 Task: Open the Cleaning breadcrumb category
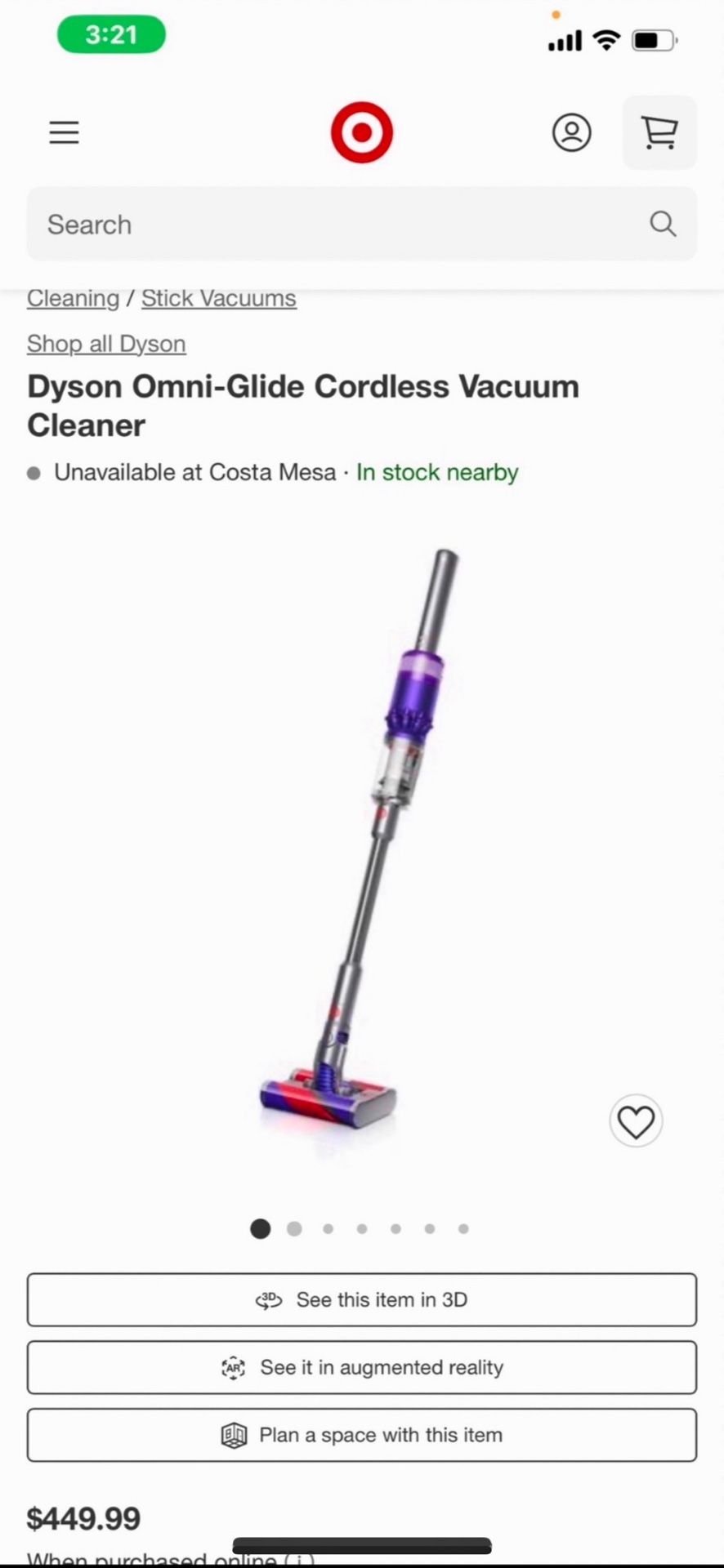click(x=73, y=298)
